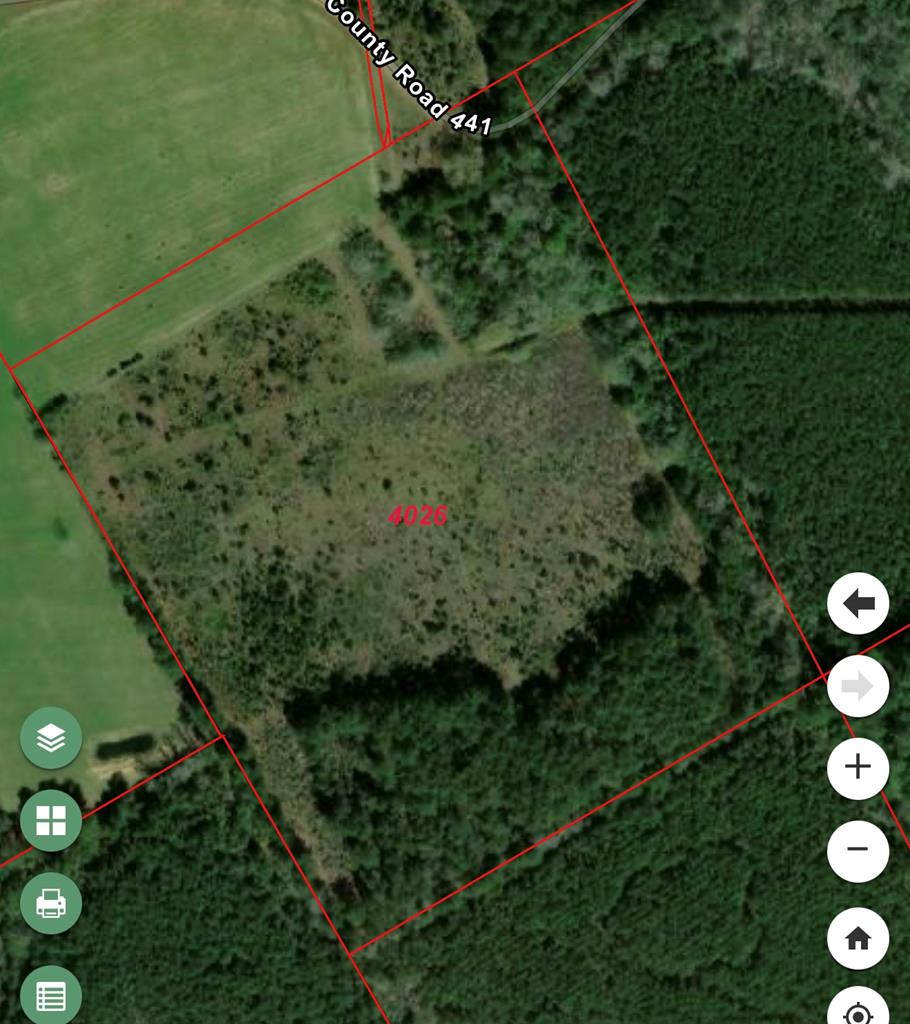The image size is (910, 1024).
Task: Open the map layers button
Action: click(x=51, y=738)
